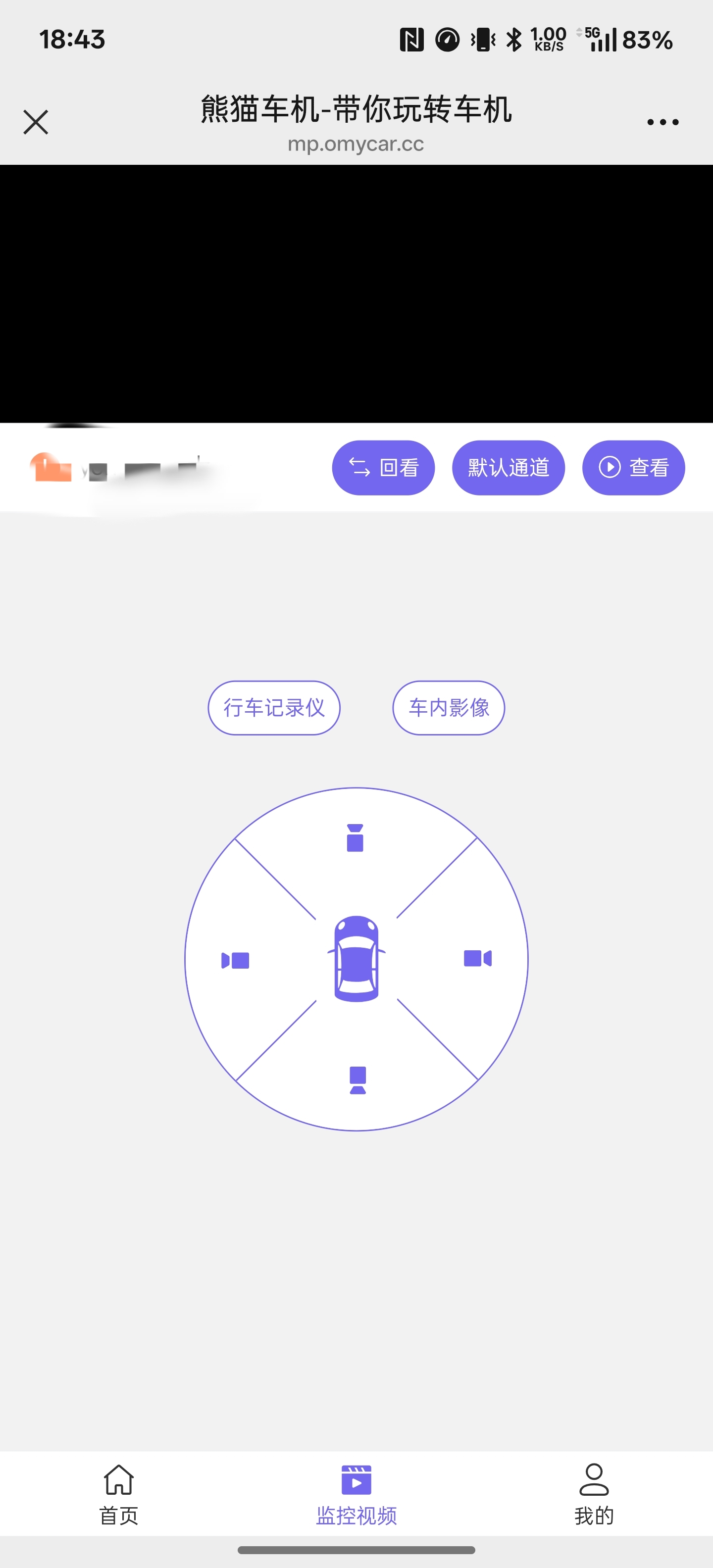The image size is (713, 1568).
Task: Open the three-dot overflow menu
Action: tap(662, 122)
